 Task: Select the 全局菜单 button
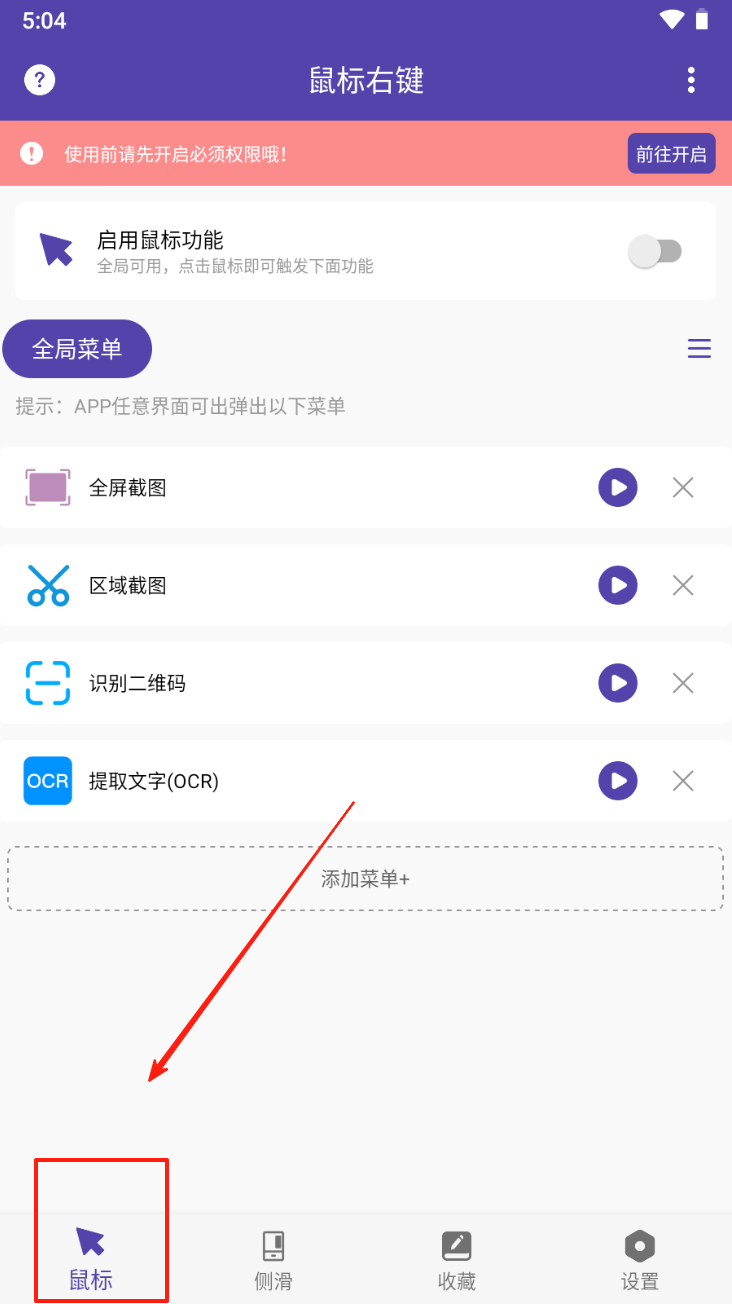(77, 349)
